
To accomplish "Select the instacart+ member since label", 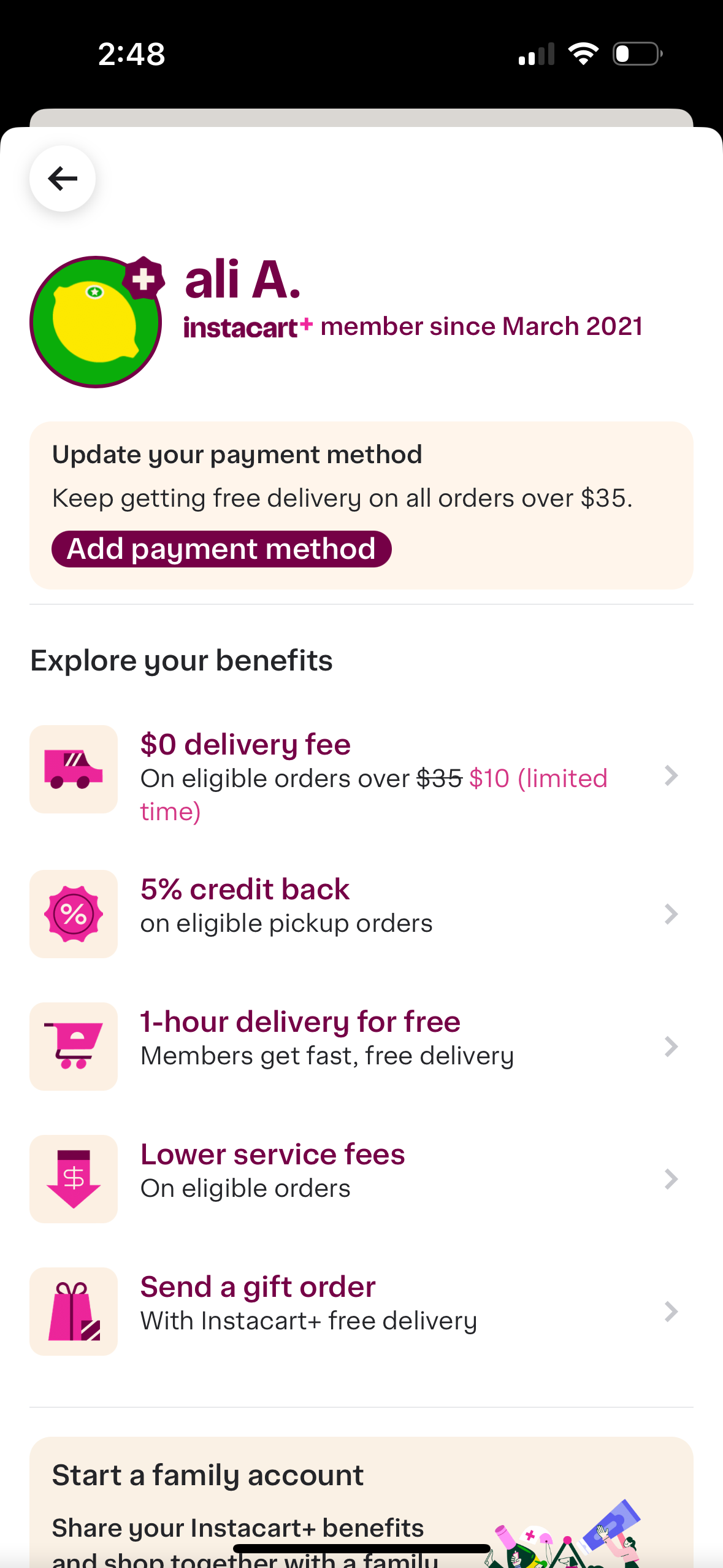I will 412,326.
